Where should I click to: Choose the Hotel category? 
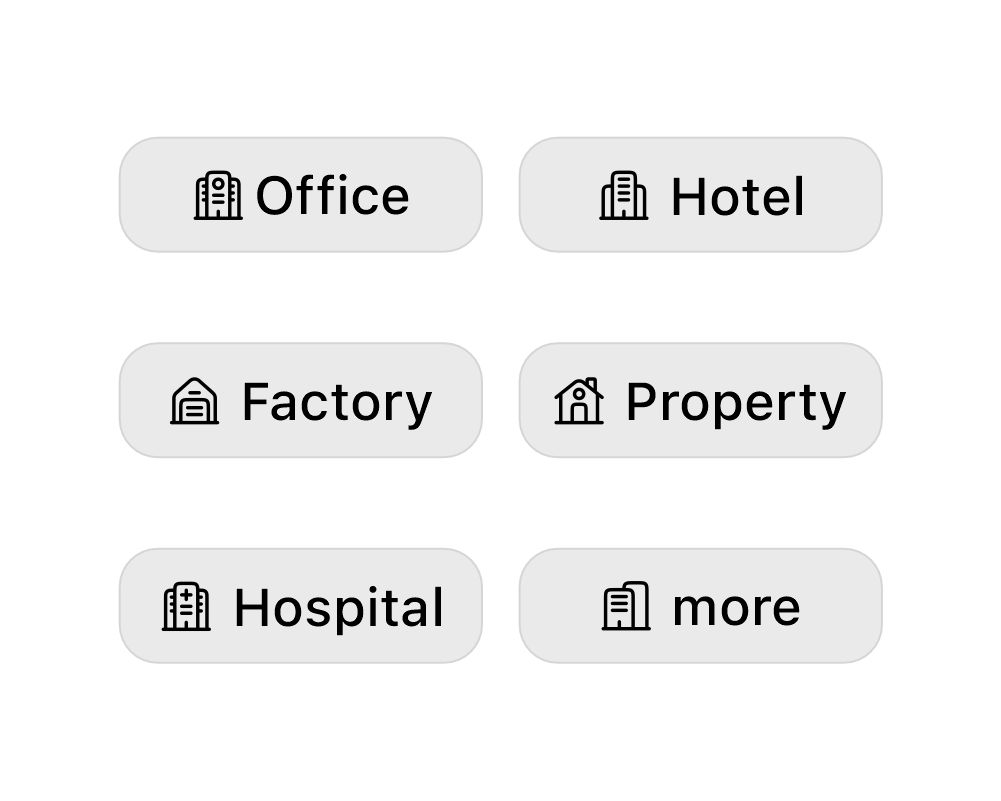[x=700, y=195]
